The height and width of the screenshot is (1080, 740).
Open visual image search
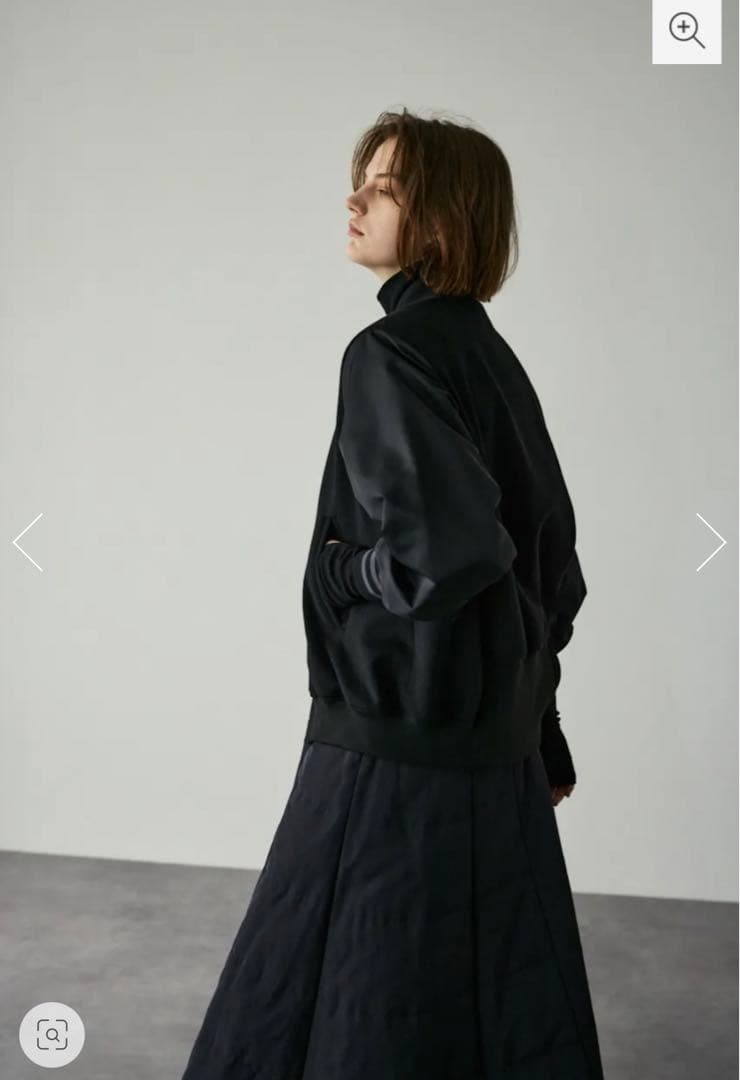point(52,1034)
